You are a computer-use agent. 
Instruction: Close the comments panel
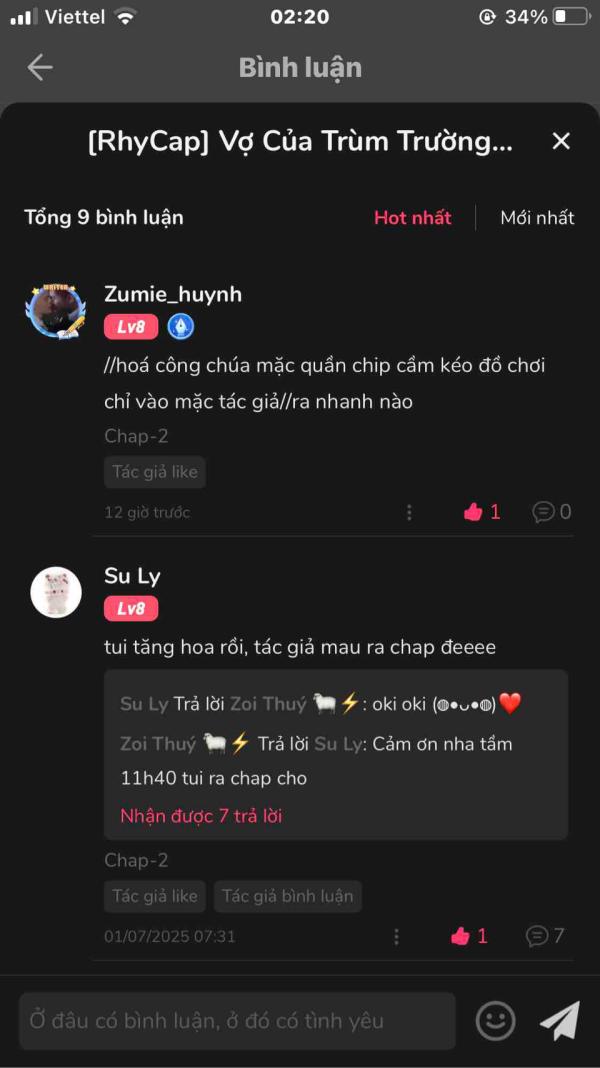pyautogui.click(x=561, y=141)
